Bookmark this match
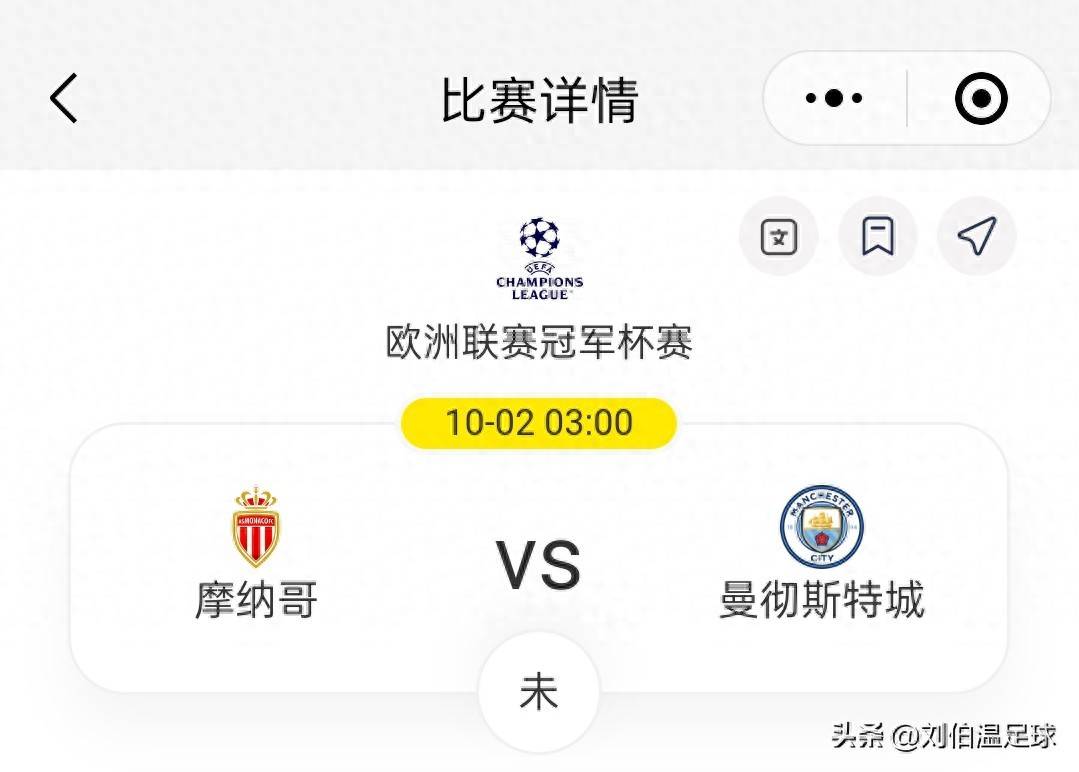1079x772 pixels. (x=877, y=237)
